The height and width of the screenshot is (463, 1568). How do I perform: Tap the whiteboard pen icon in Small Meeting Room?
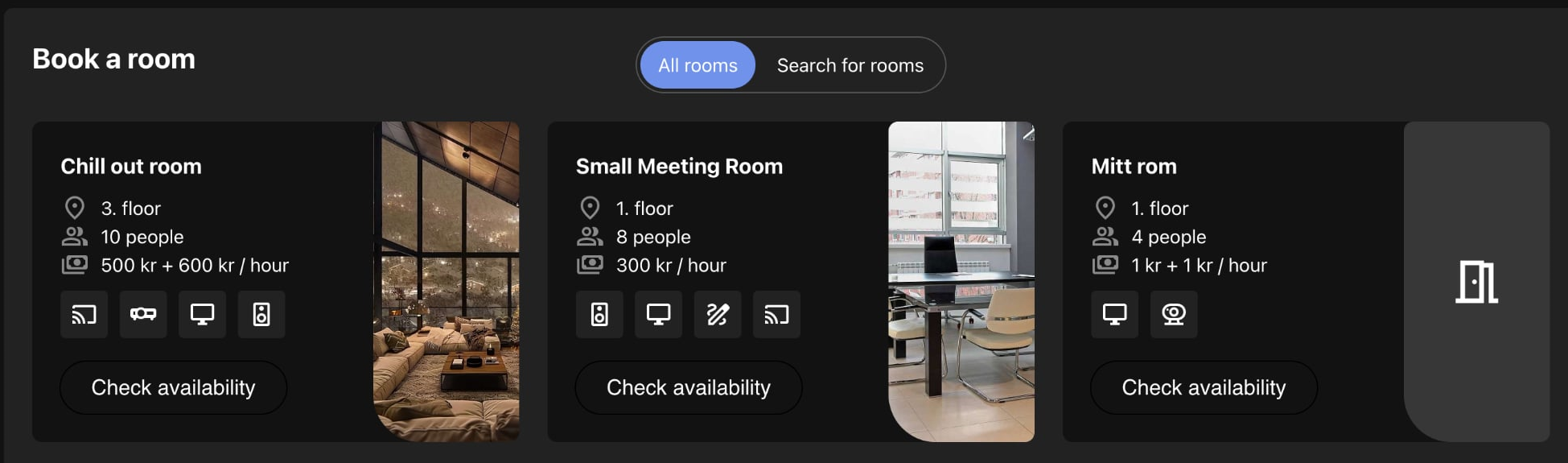pyautogui.click(x=718, y=314)
